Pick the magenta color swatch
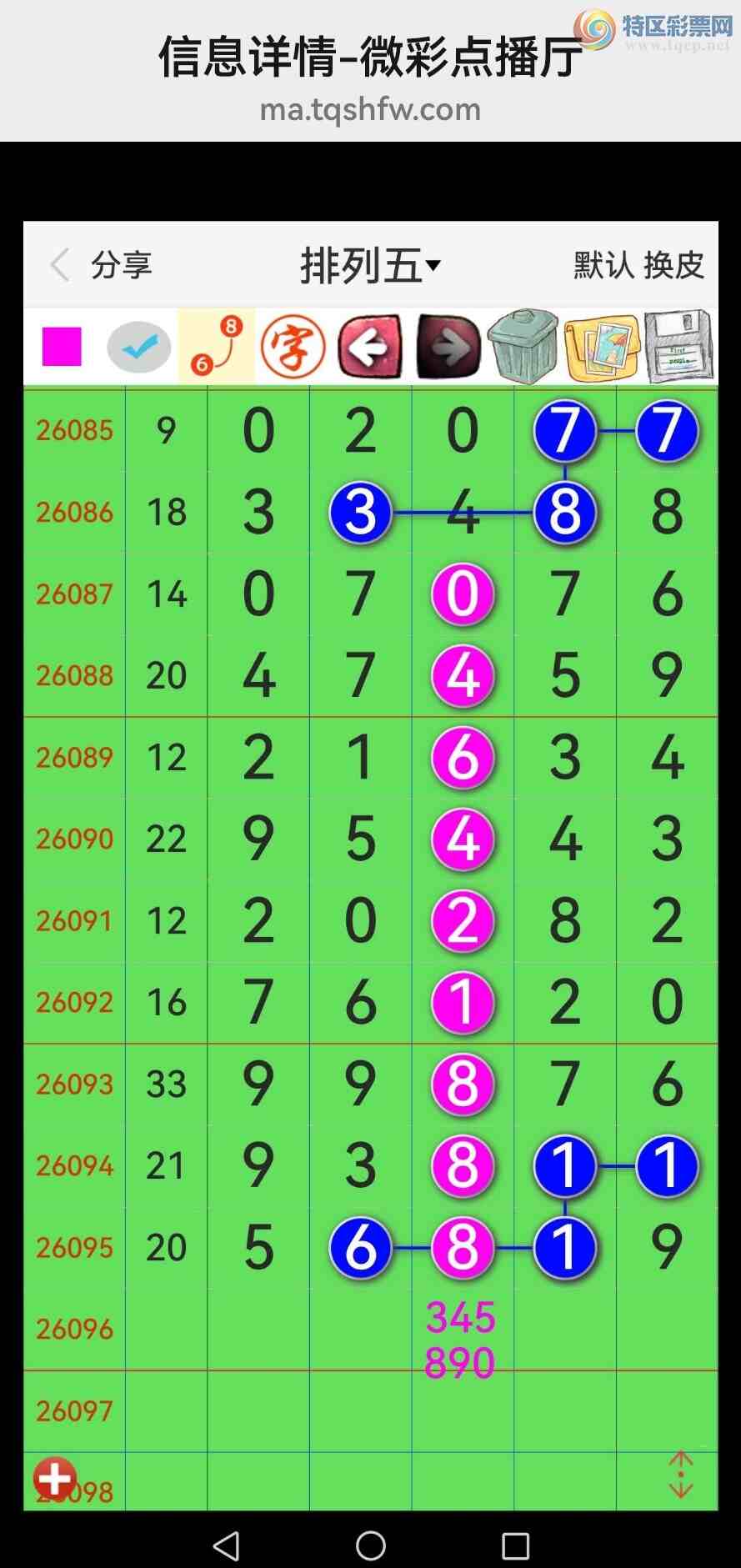 [x=62, y=346]
